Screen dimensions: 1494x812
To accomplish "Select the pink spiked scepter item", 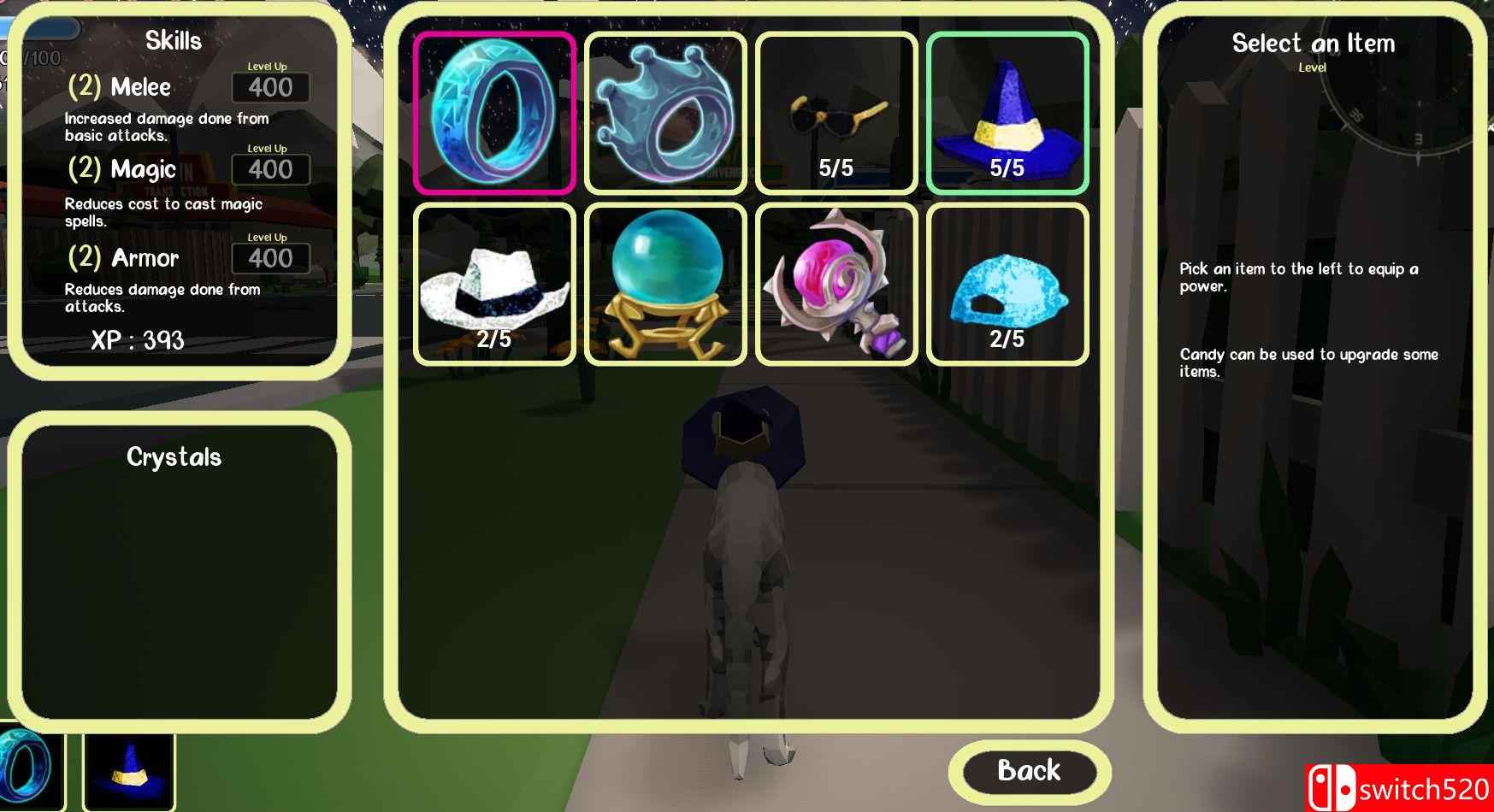I will [836, 284].
